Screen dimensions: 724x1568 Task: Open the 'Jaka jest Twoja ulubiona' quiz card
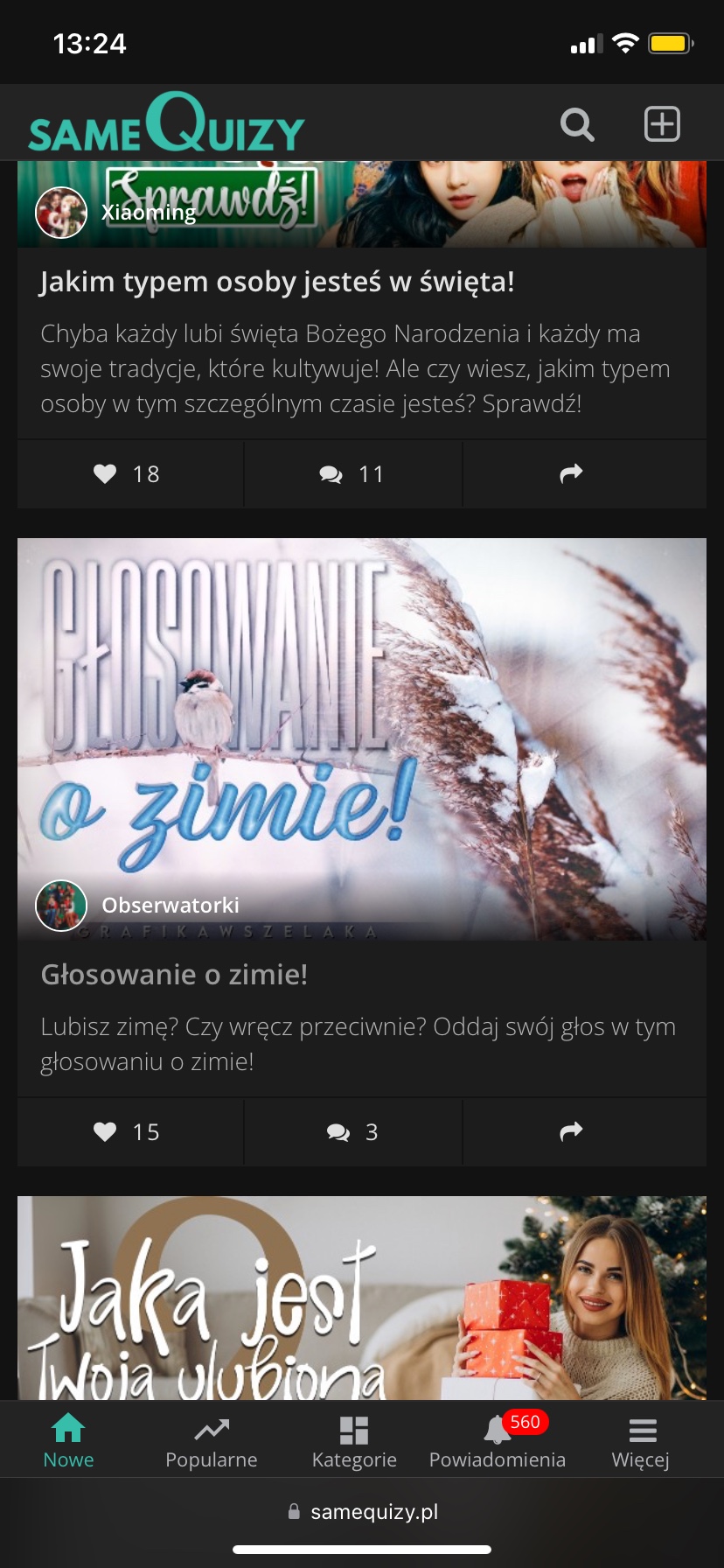pos(362,1298)
